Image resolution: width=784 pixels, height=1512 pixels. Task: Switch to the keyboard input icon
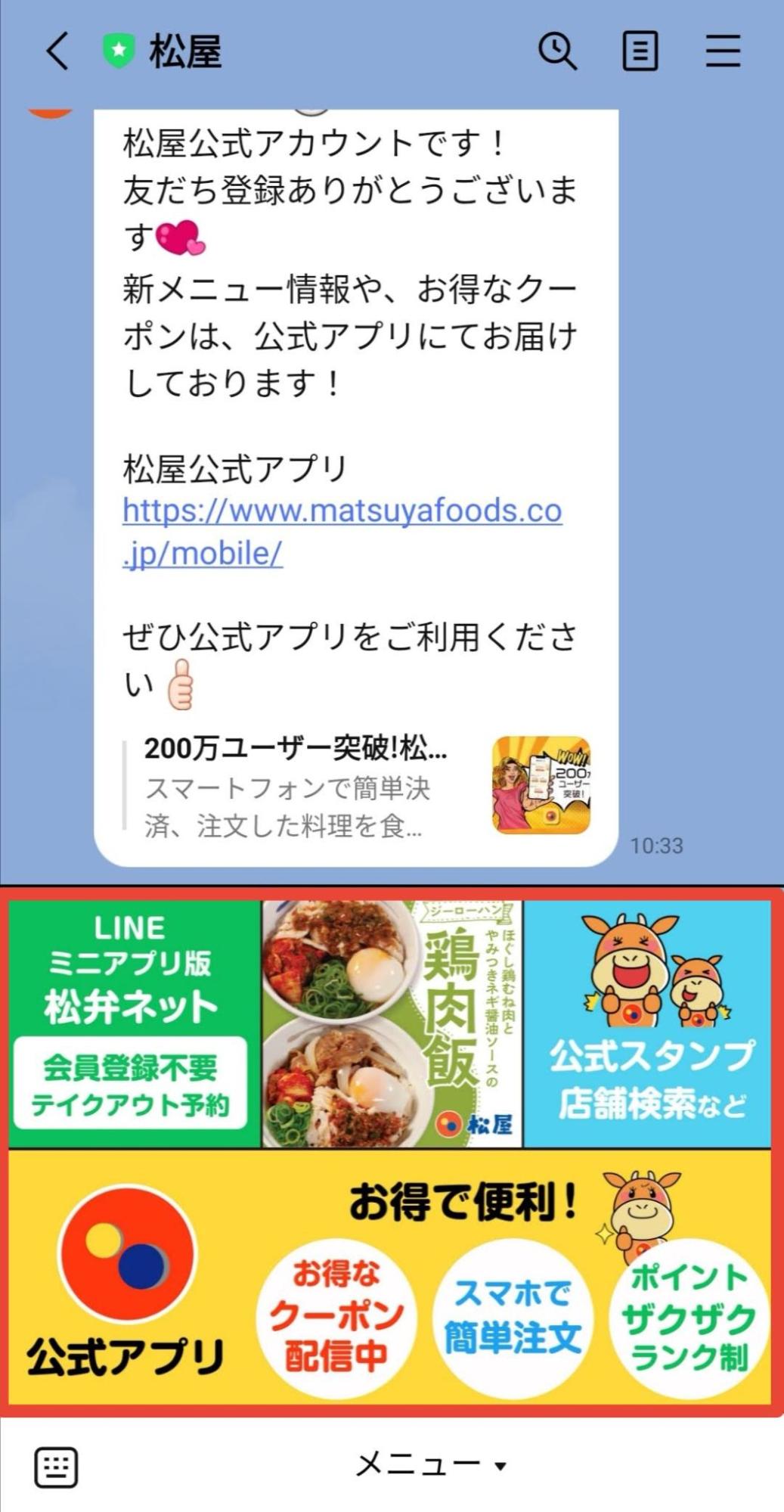(56, 1467)
